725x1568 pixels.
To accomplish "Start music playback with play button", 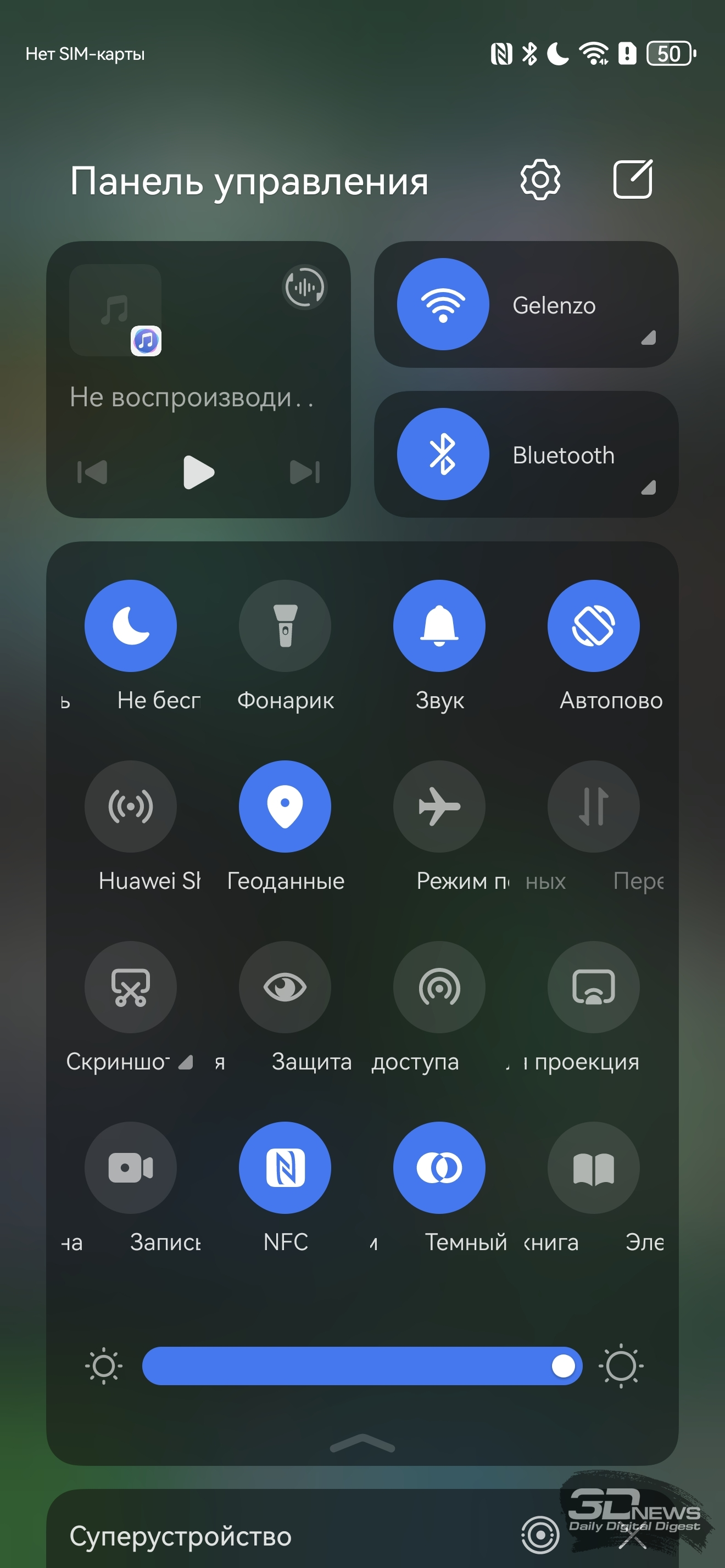I will pyautogui.click(x=198, y=472).
